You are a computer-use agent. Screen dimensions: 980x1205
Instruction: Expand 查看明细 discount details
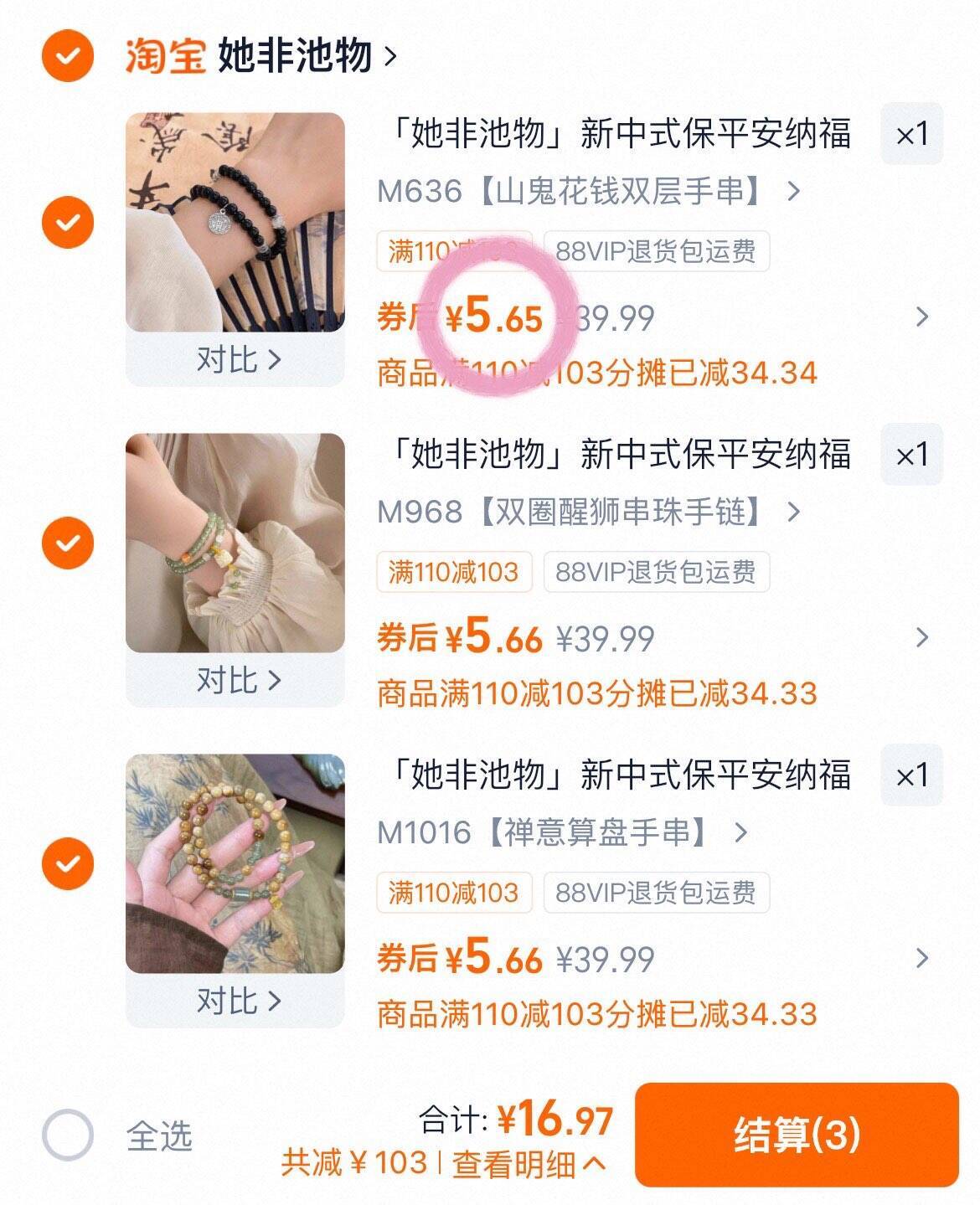[528, 1164]
